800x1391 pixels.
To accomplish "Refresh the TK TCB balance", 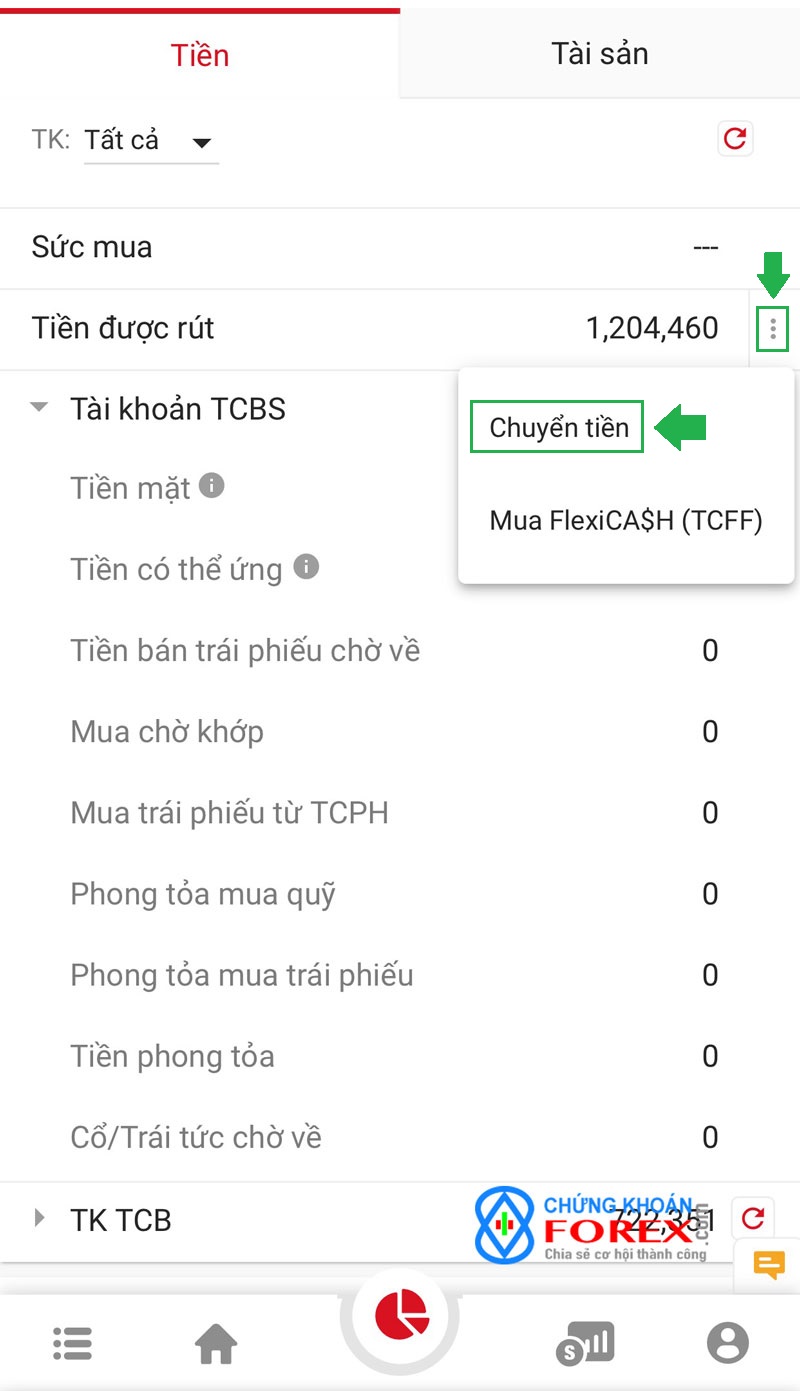I will click(x=753, y=1218).
